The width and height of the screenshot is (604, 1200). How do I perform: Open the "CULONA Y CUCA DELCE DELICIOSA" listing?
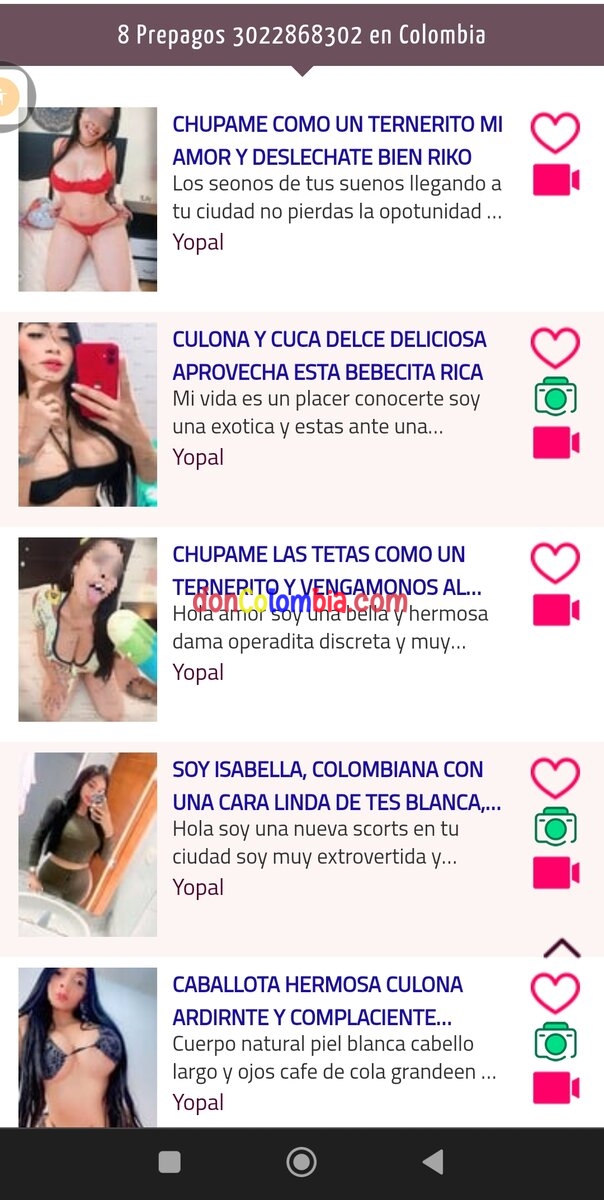coord(328,355)
